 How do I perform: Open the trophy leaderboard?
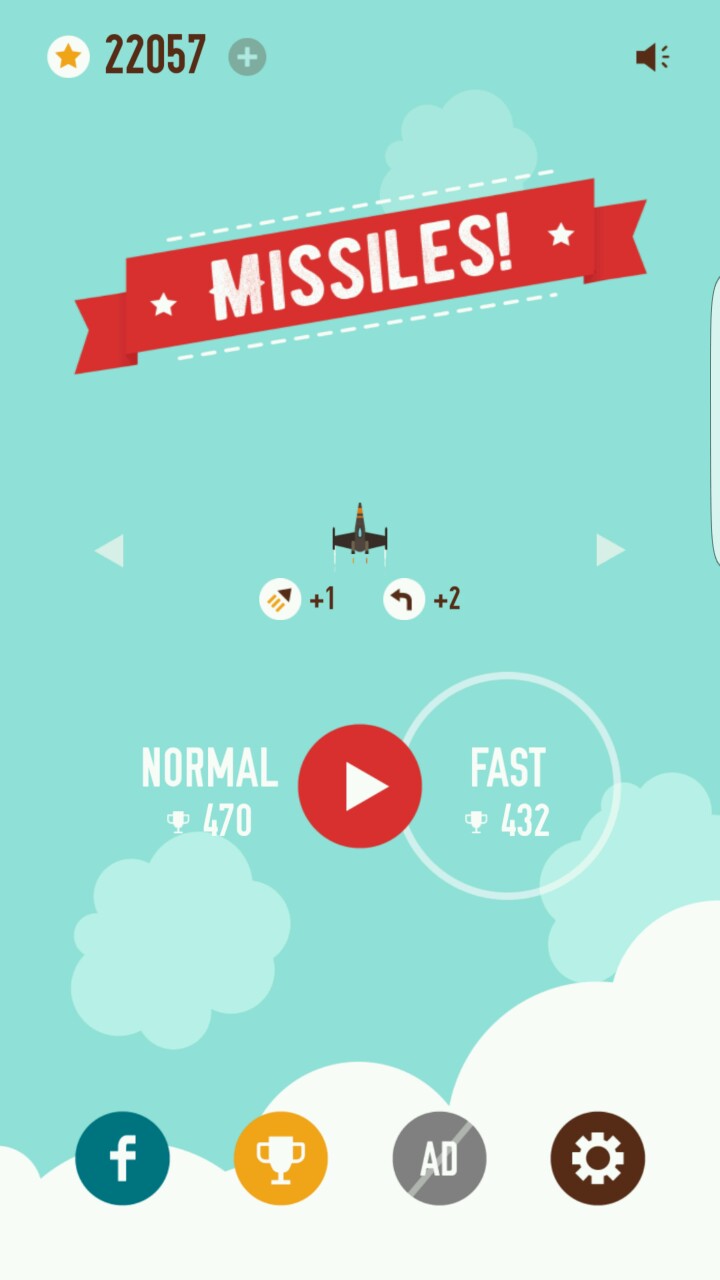[x=281, y=1159]
